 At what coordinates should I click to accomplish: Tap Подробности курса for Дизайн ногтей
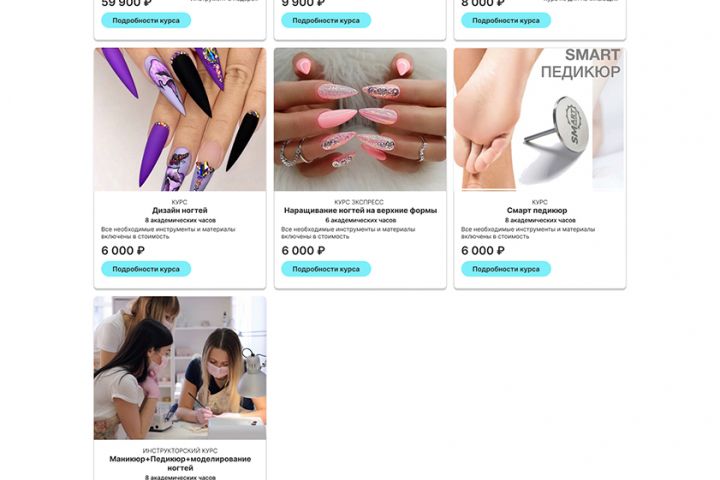[146, 269]
